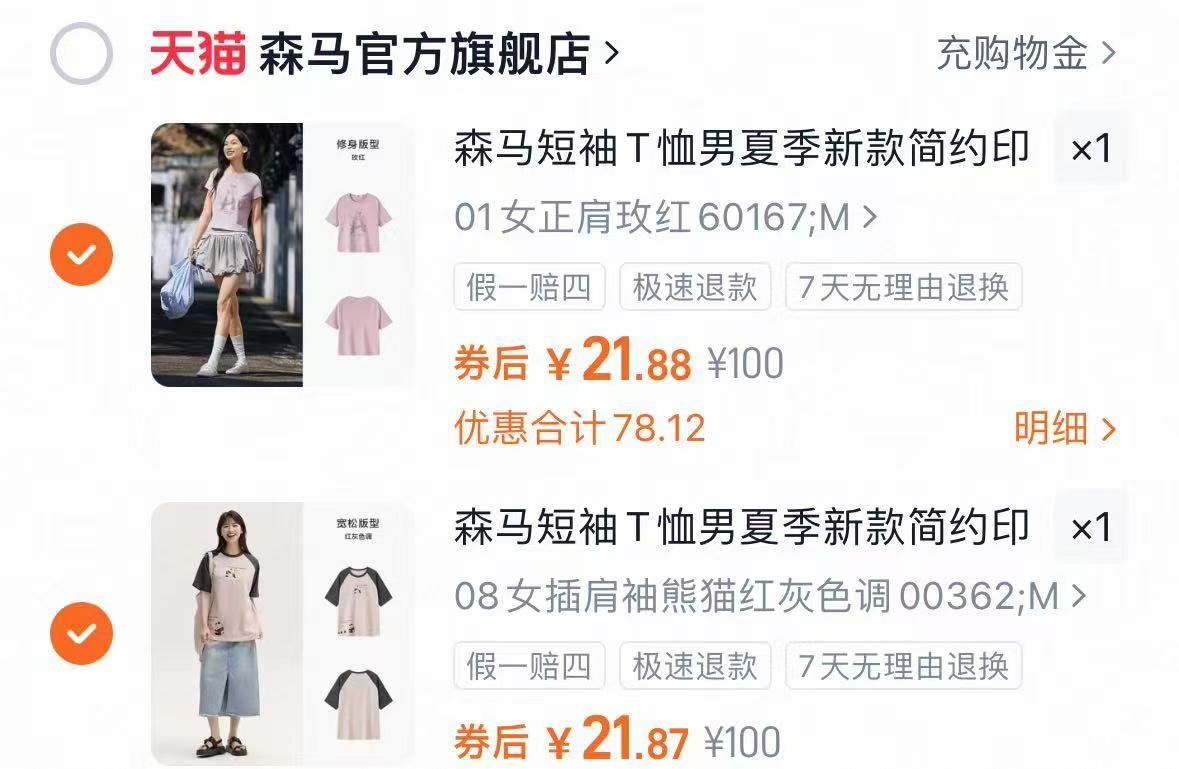Open the pink 玫红 T-shirt product image
The width and height of the screenshot is (1179, 769).
tap(282, 254)
